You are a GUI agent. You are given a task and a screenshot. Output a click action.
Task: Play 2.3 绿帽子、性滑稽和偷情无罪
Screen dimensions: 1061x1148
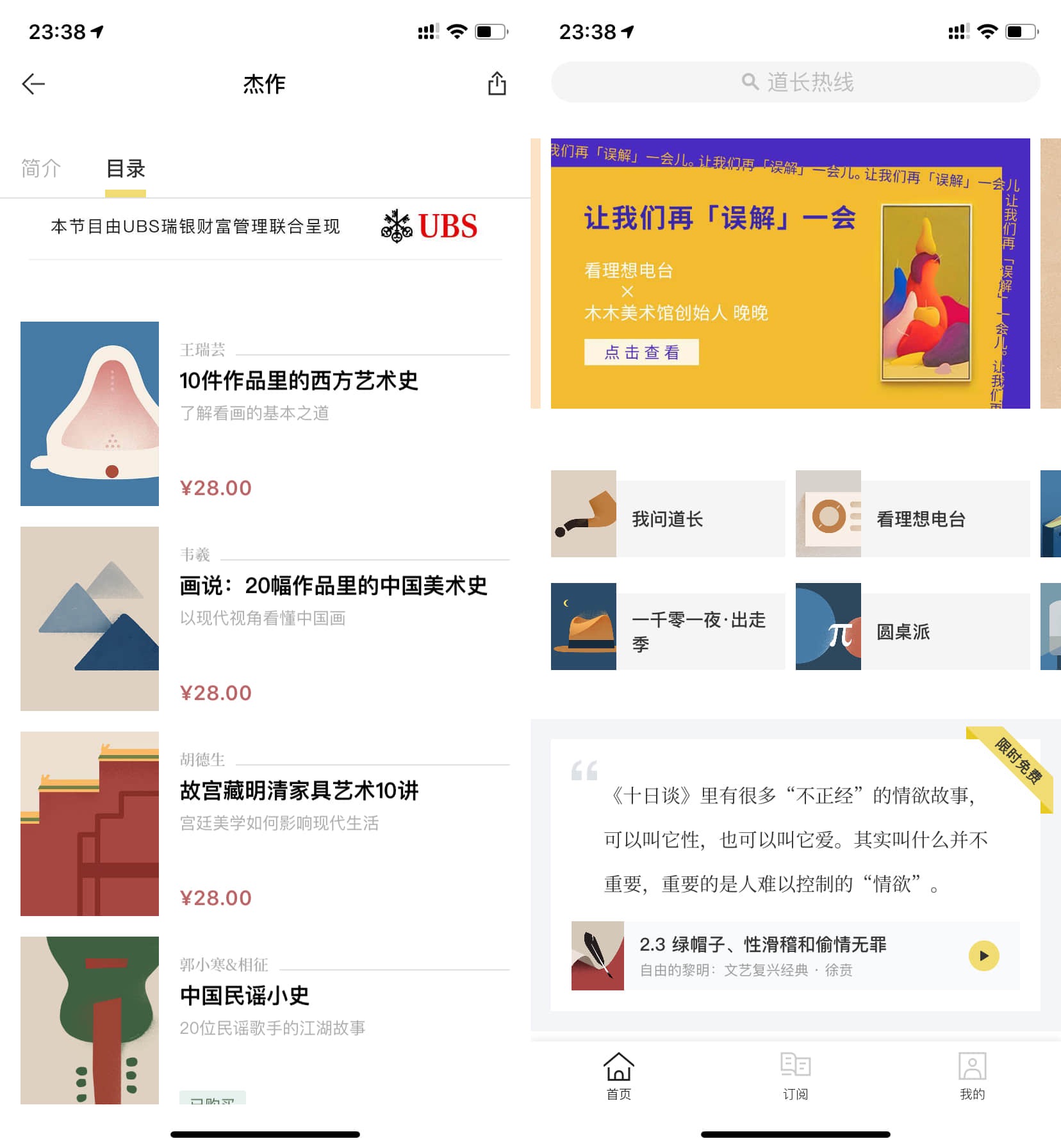[983, 956]
